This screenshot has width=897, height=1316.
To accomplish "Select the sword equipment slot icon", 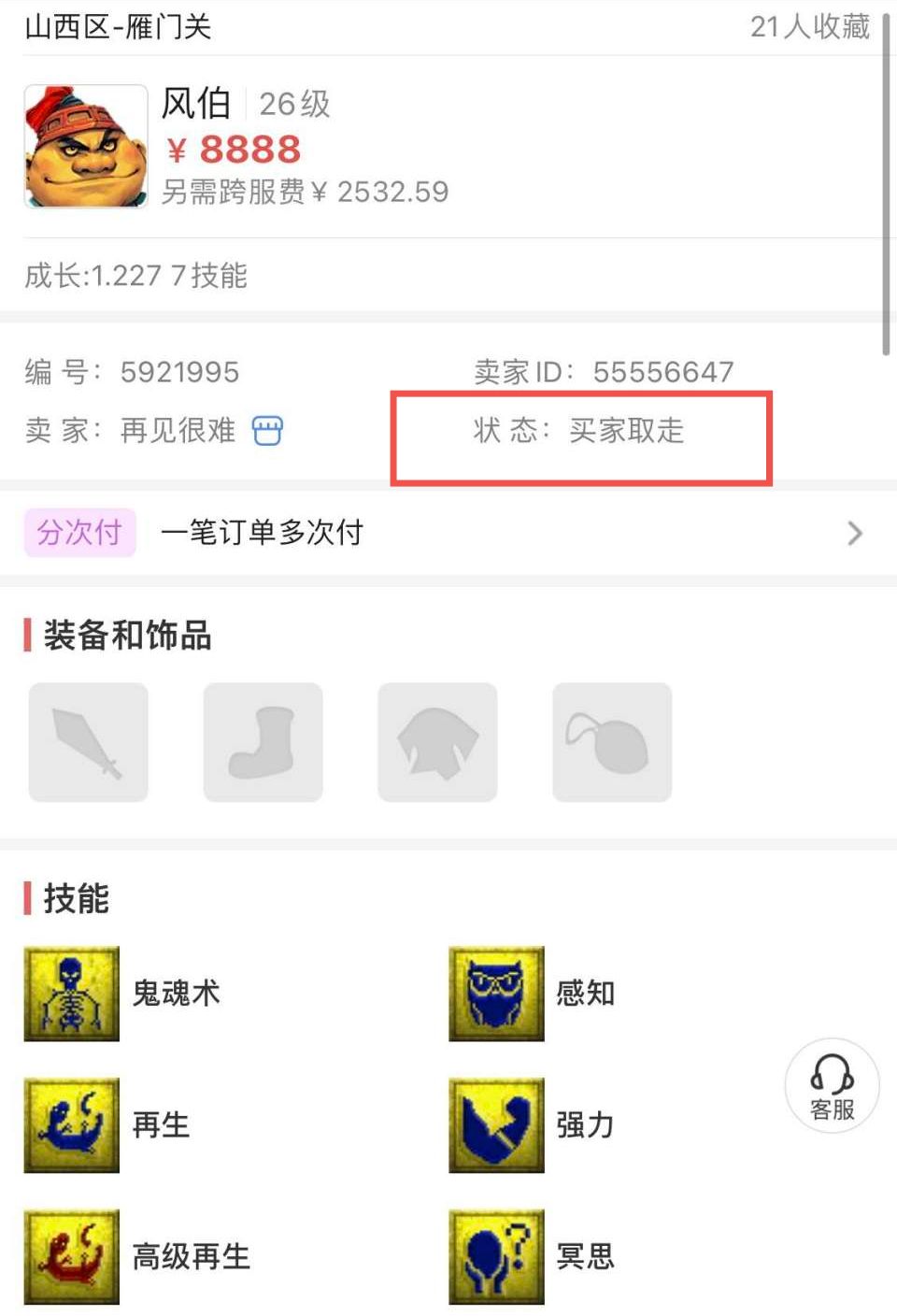I will coord(88,741).
